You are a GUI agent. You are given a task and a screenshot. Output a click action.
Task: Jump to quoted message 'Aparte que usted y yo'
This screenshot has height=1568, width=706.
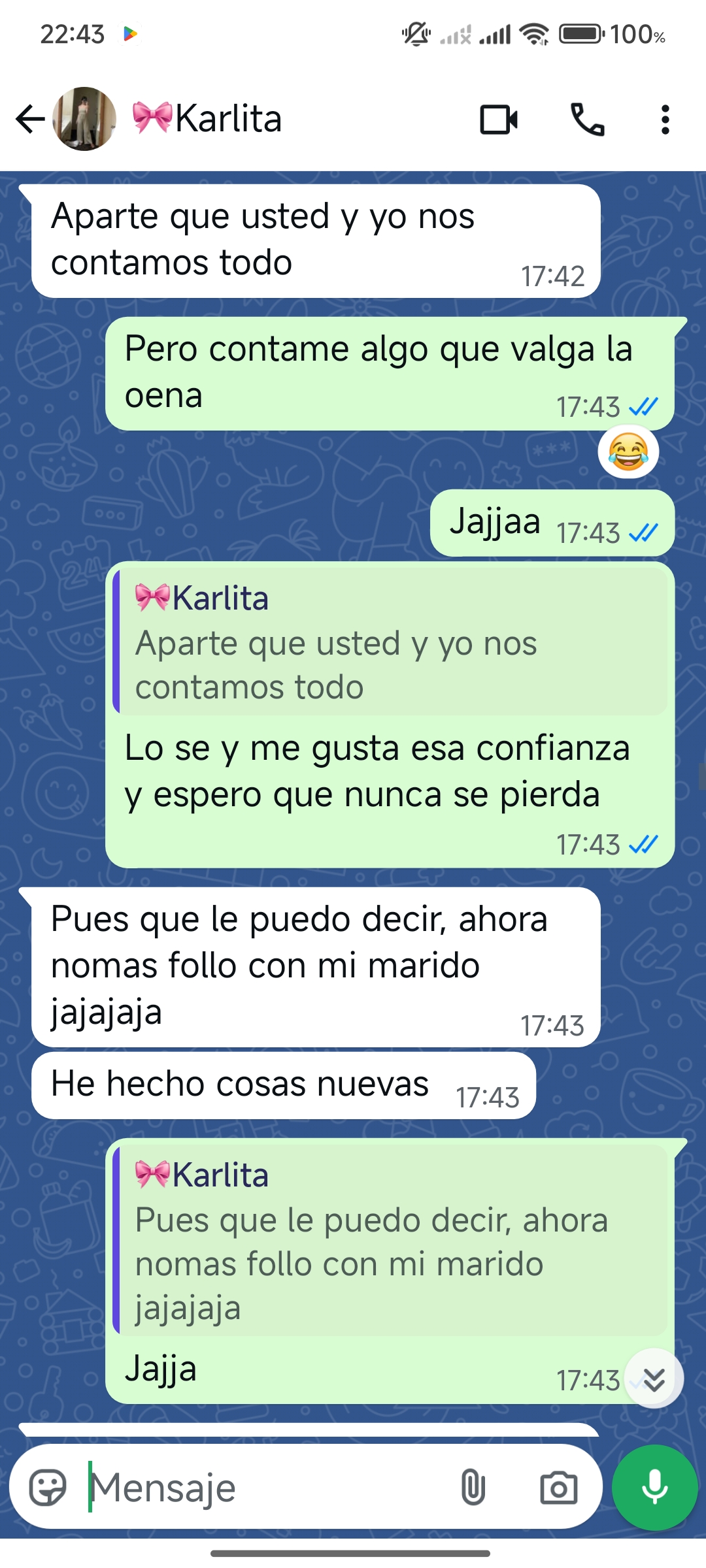click(390, 642)
